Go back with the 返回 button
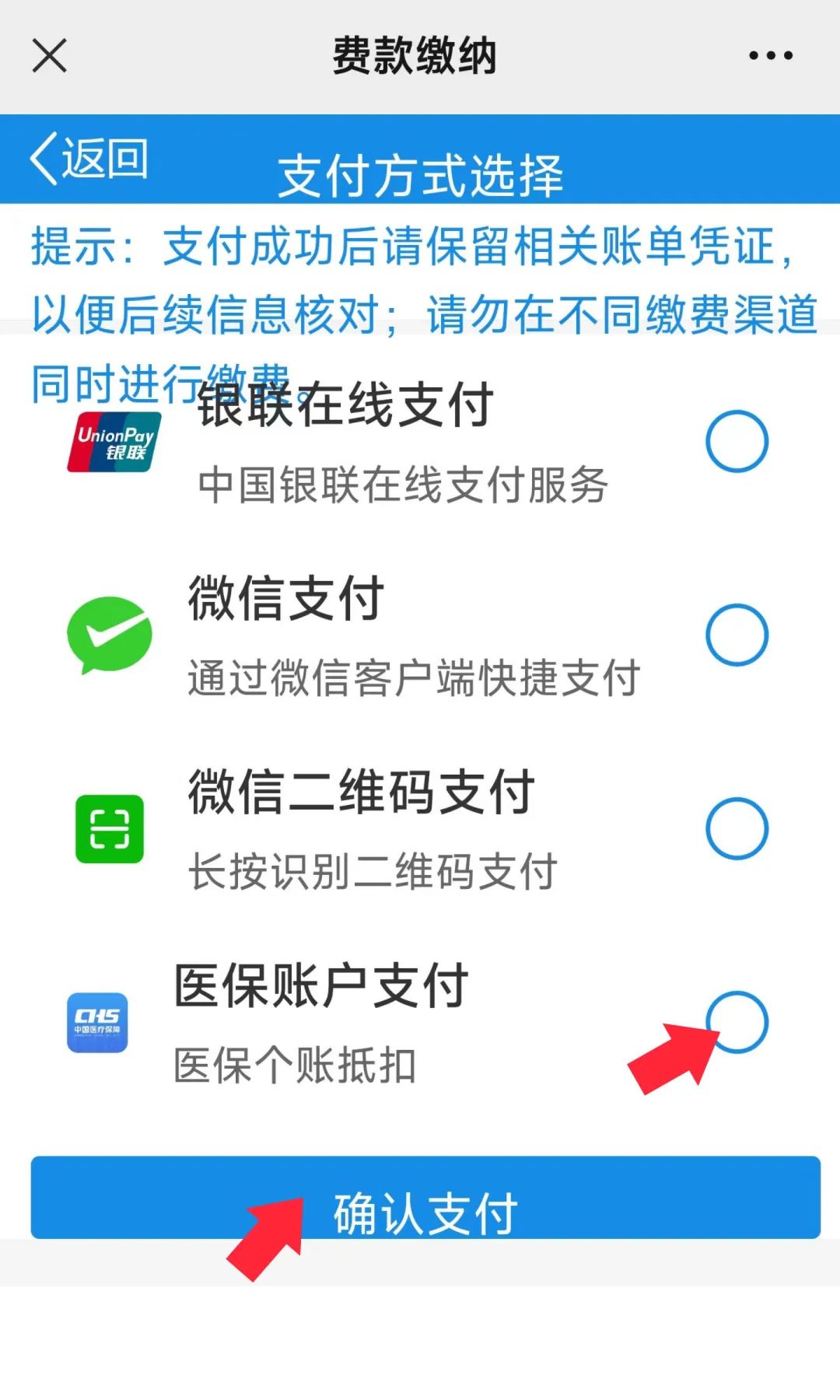The image size is (840, 1400). 89,159
